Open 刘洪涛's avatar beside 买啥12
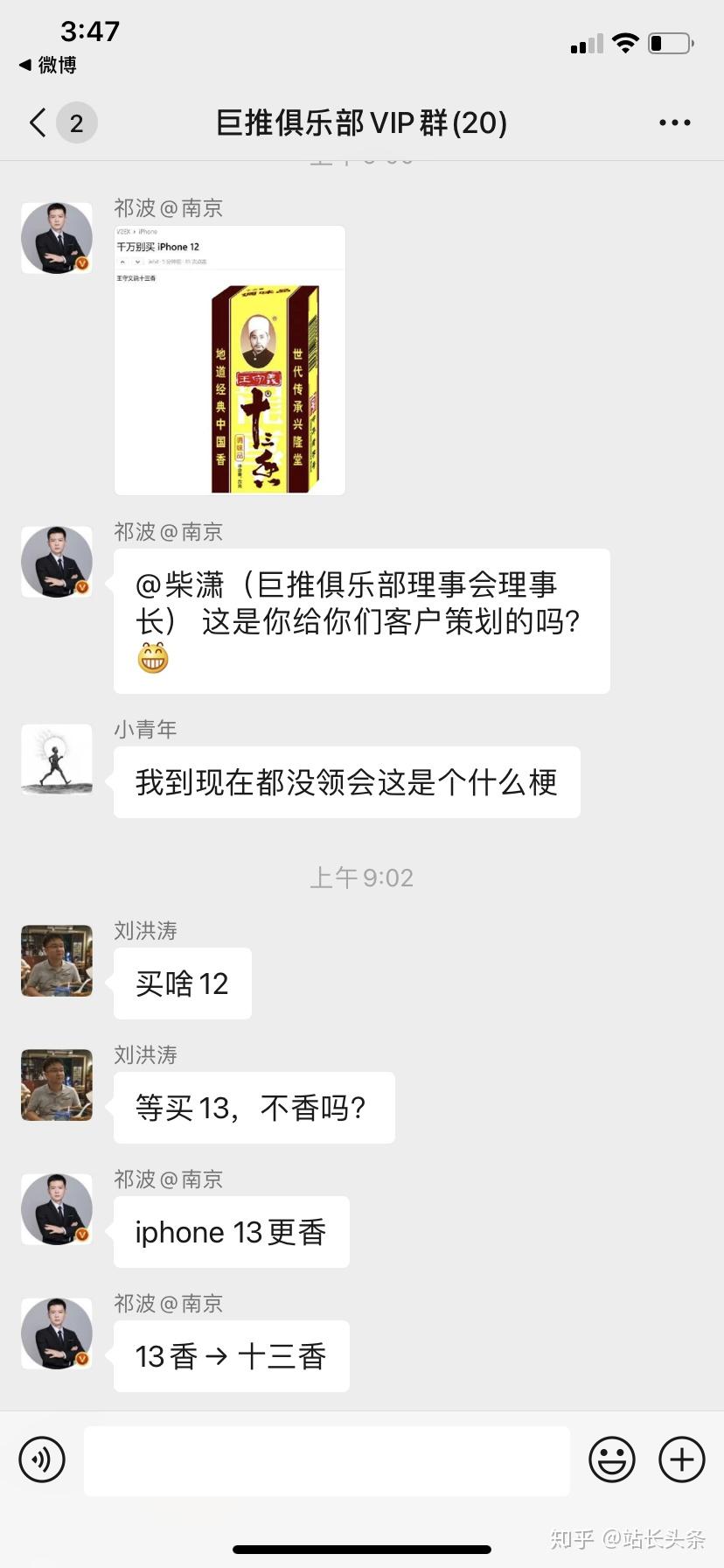Image resolution: width=724 pixels, height=1568 pixels. click(57, 961)
